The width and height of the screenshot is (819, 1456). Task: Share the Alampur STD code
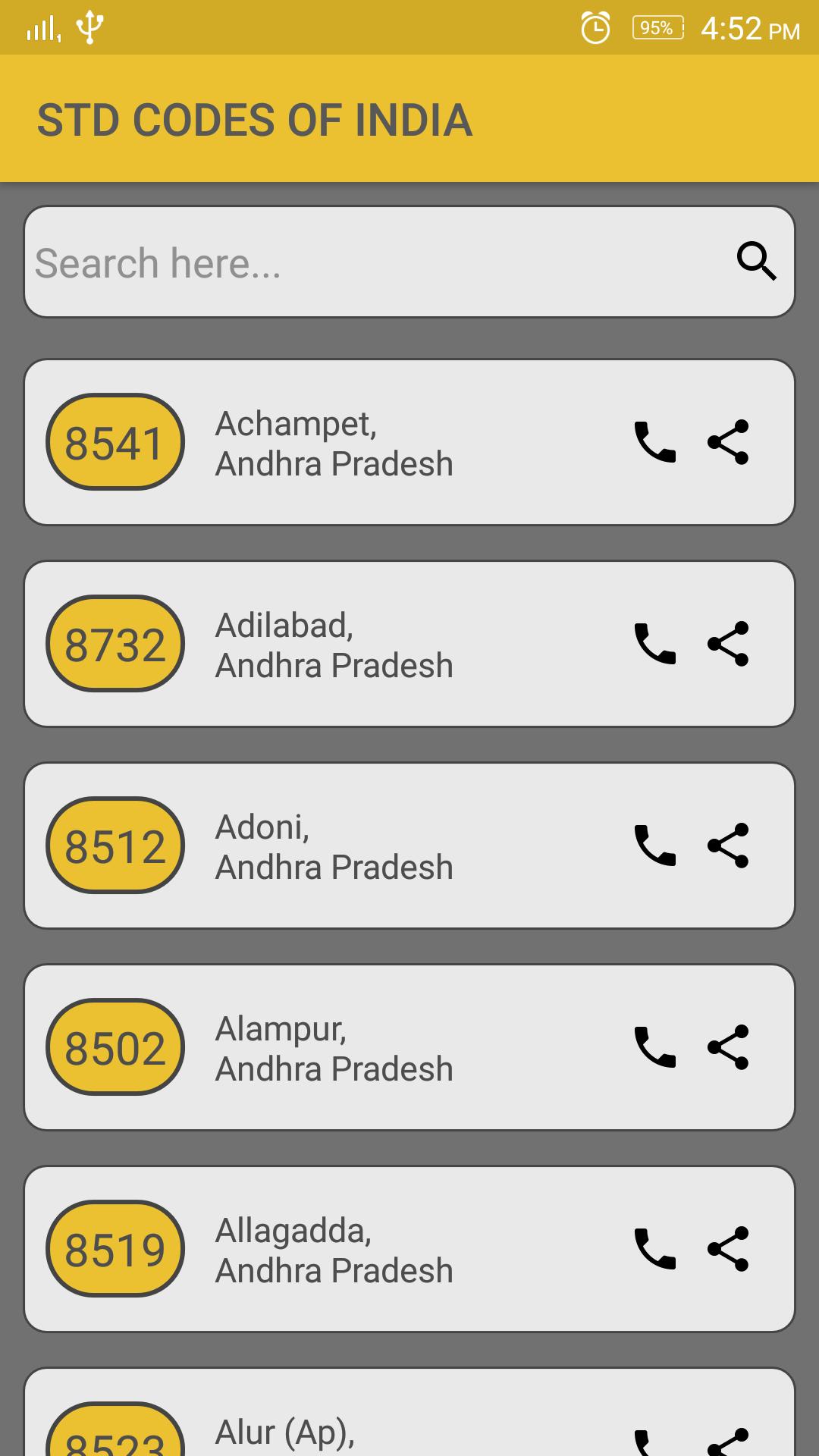click(x=730, y=1047)
